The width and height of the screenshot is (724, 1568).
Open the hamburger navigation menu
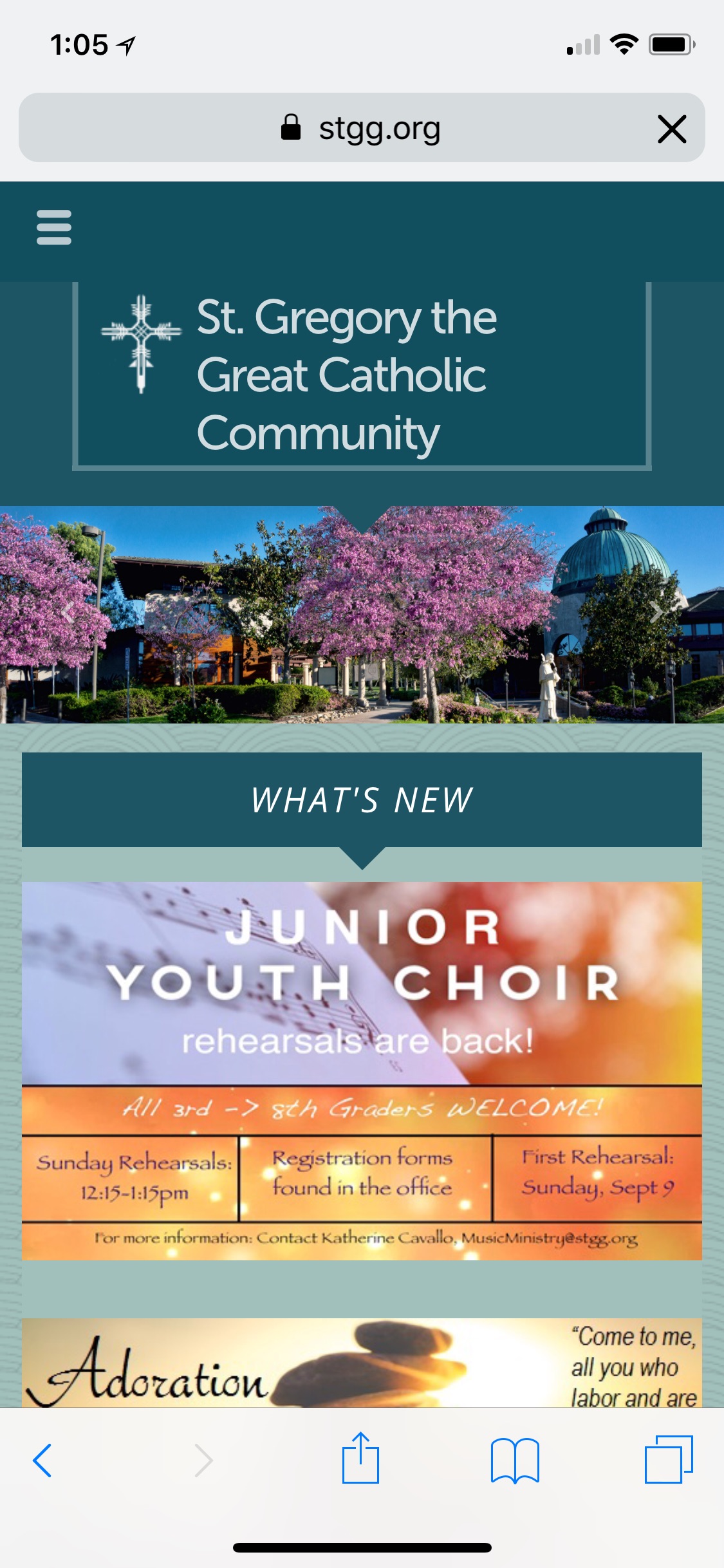(54, 227)
